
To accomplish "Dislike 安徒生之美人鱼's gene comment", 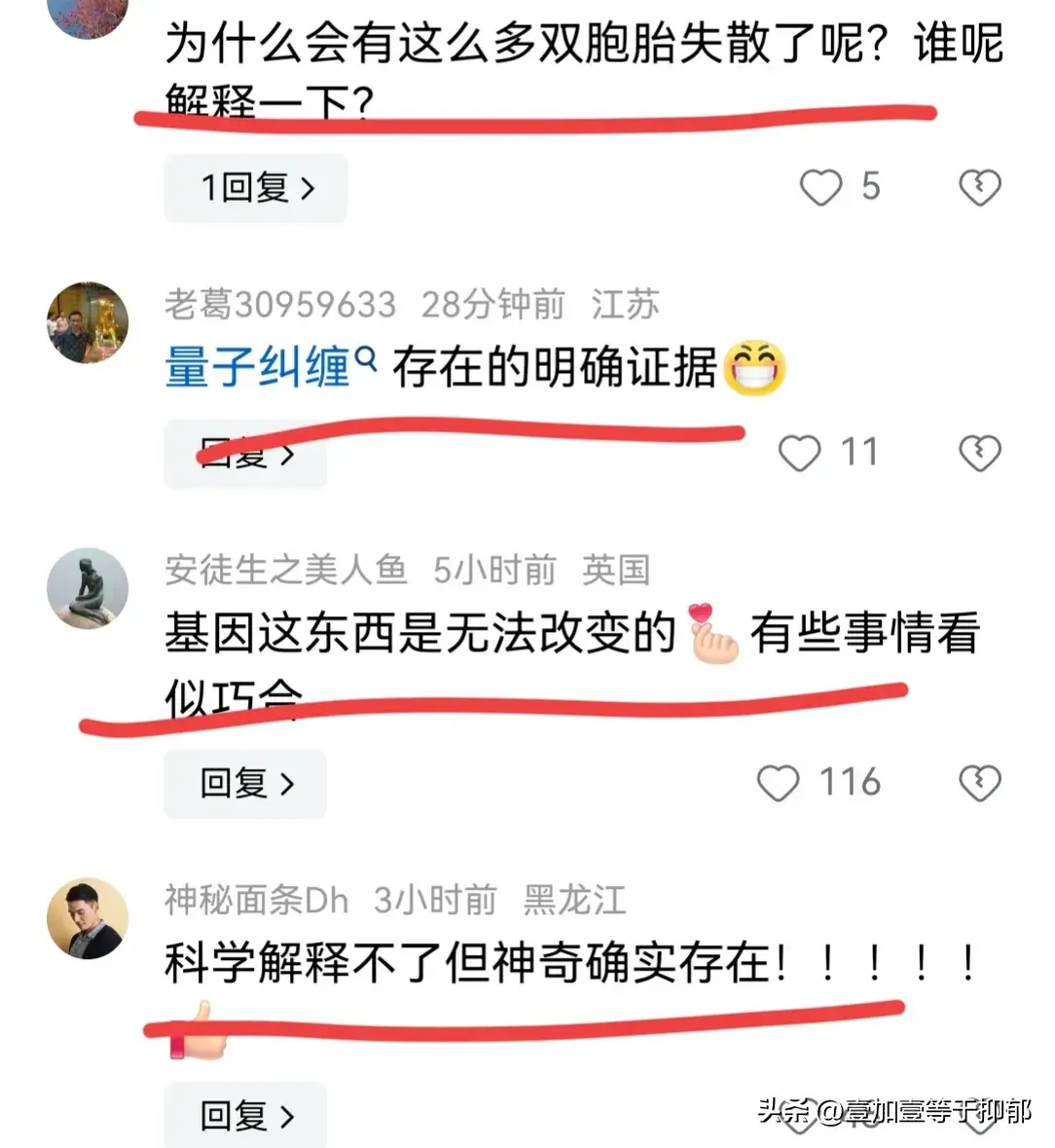I will (979, 783).
